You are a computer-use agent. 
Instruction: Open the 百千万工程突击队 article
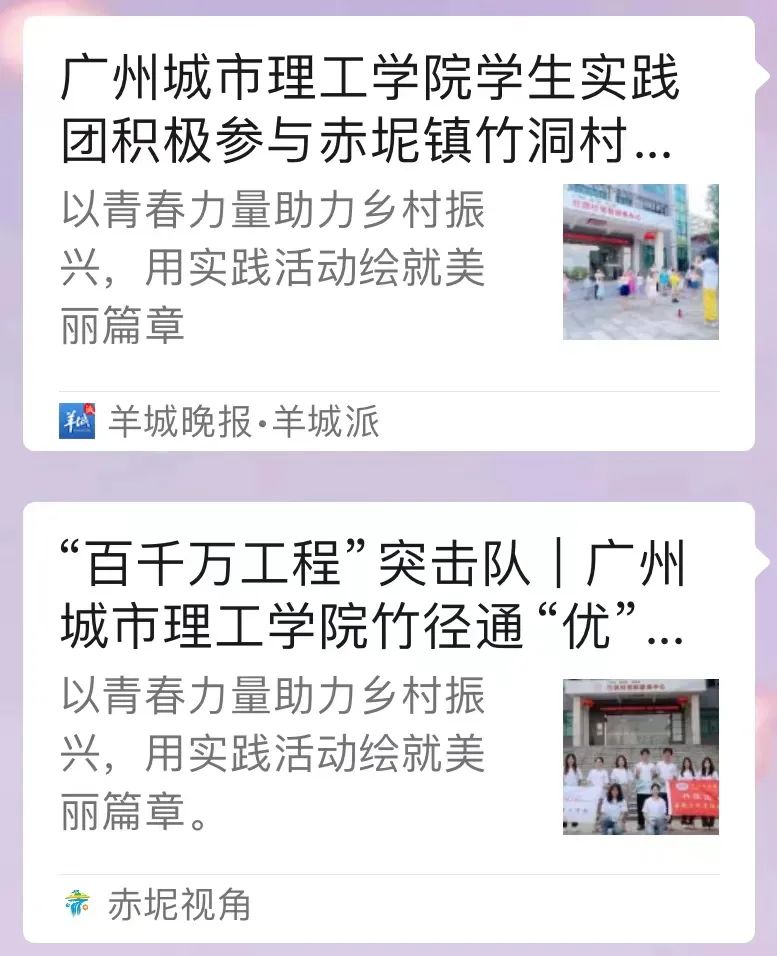click(370, 594)
